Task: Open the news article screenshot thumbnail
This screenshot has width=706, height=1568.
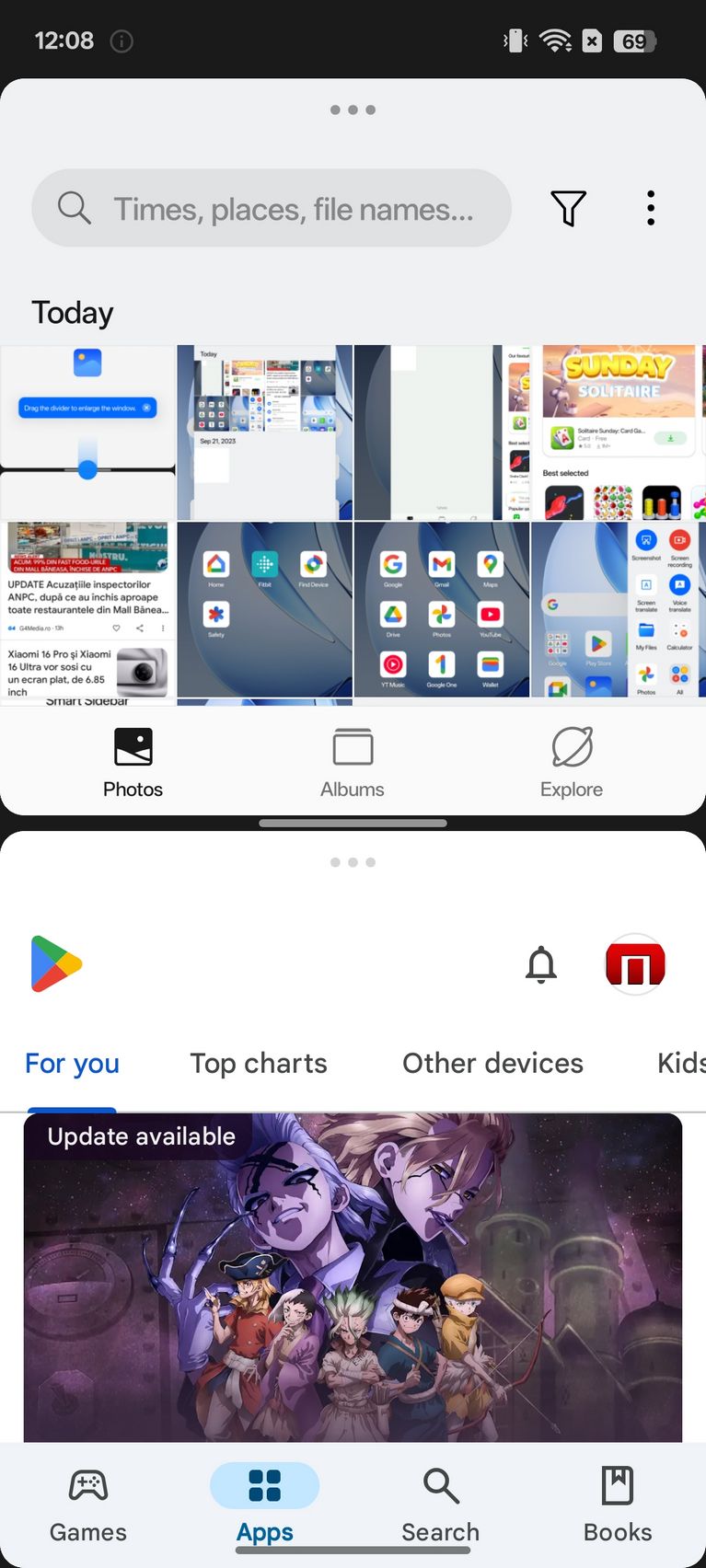Action: coord(87,609)
